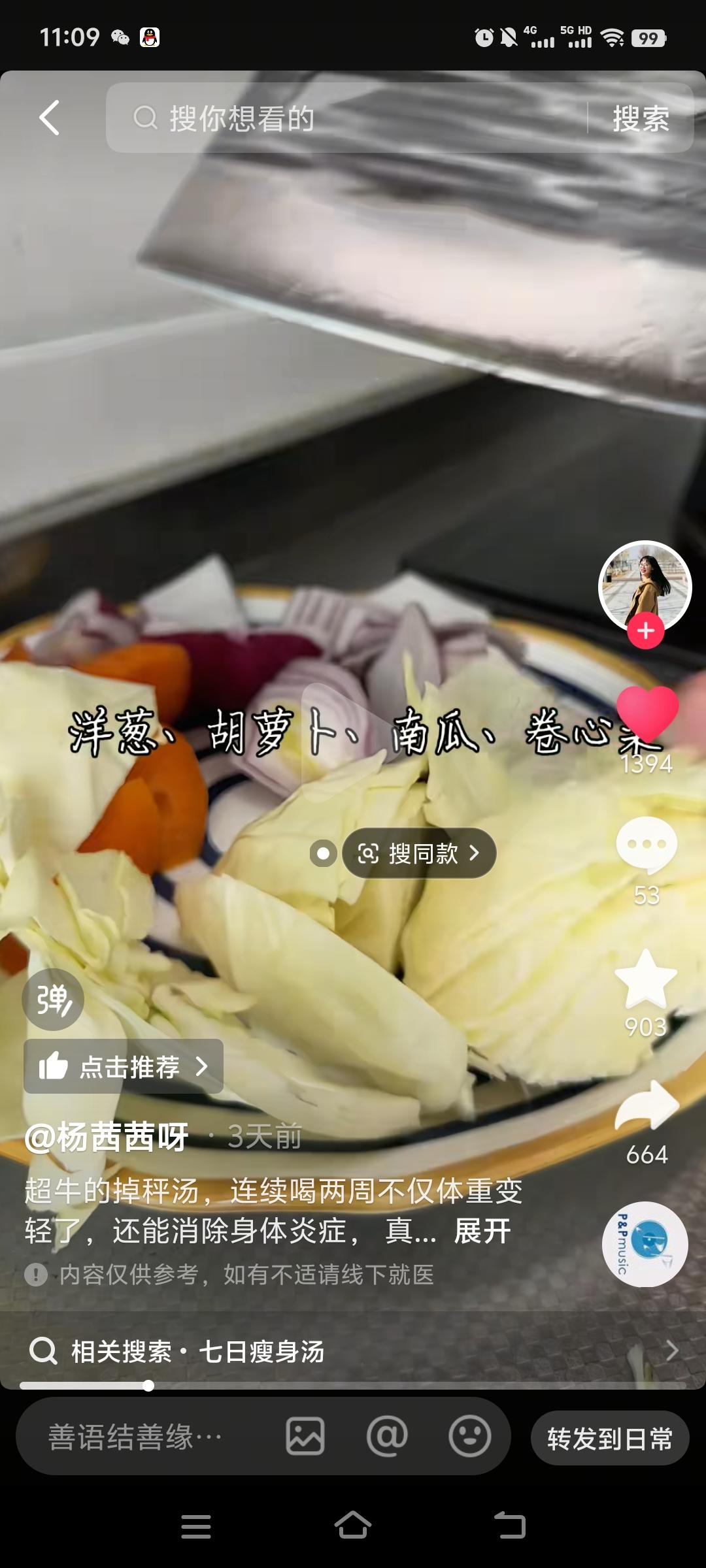The image size is (706, 1568).
Task: Mention someone with the @ icon
Action: click(x=387, y=1437)
